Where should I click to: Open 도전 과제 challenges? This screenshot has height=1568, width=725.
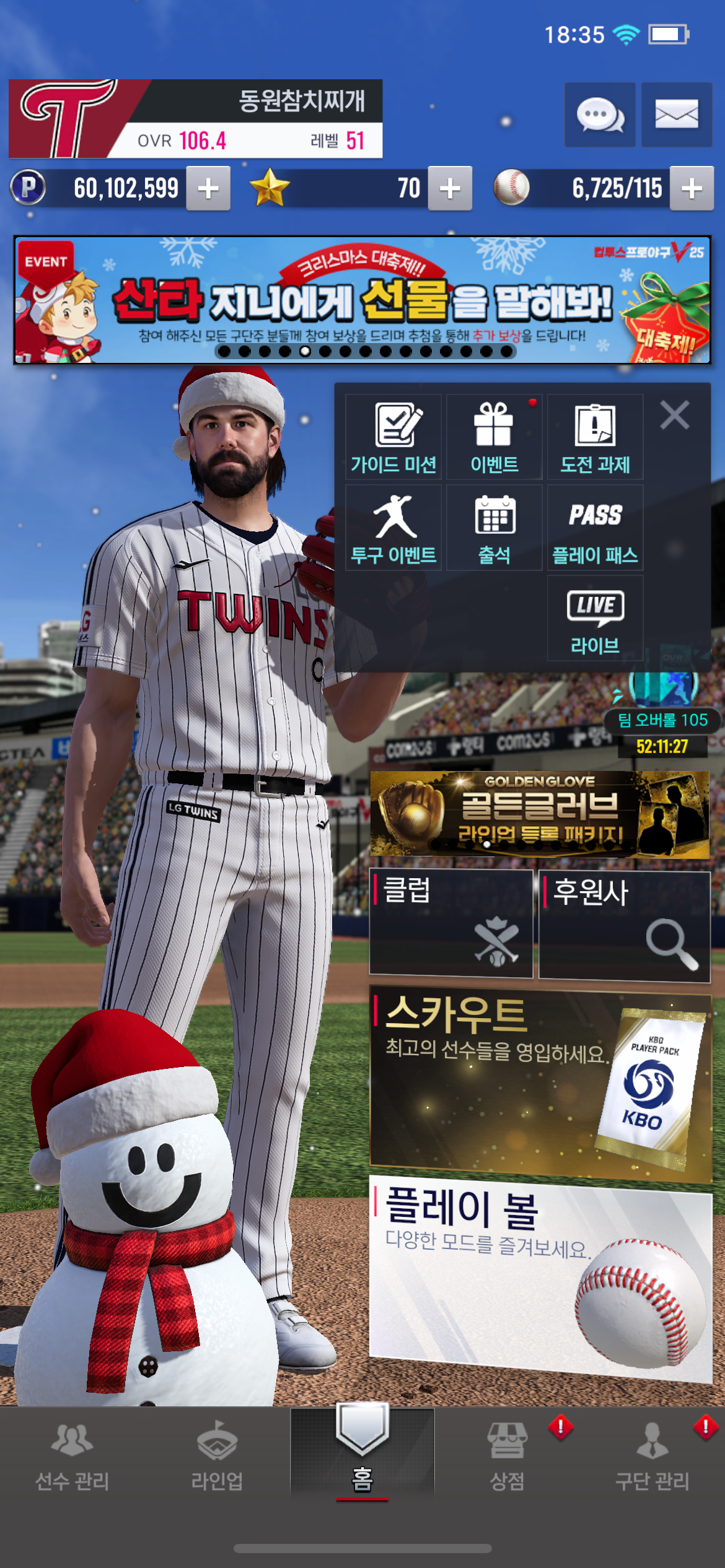pyautogui.click(x=595, y=437)
